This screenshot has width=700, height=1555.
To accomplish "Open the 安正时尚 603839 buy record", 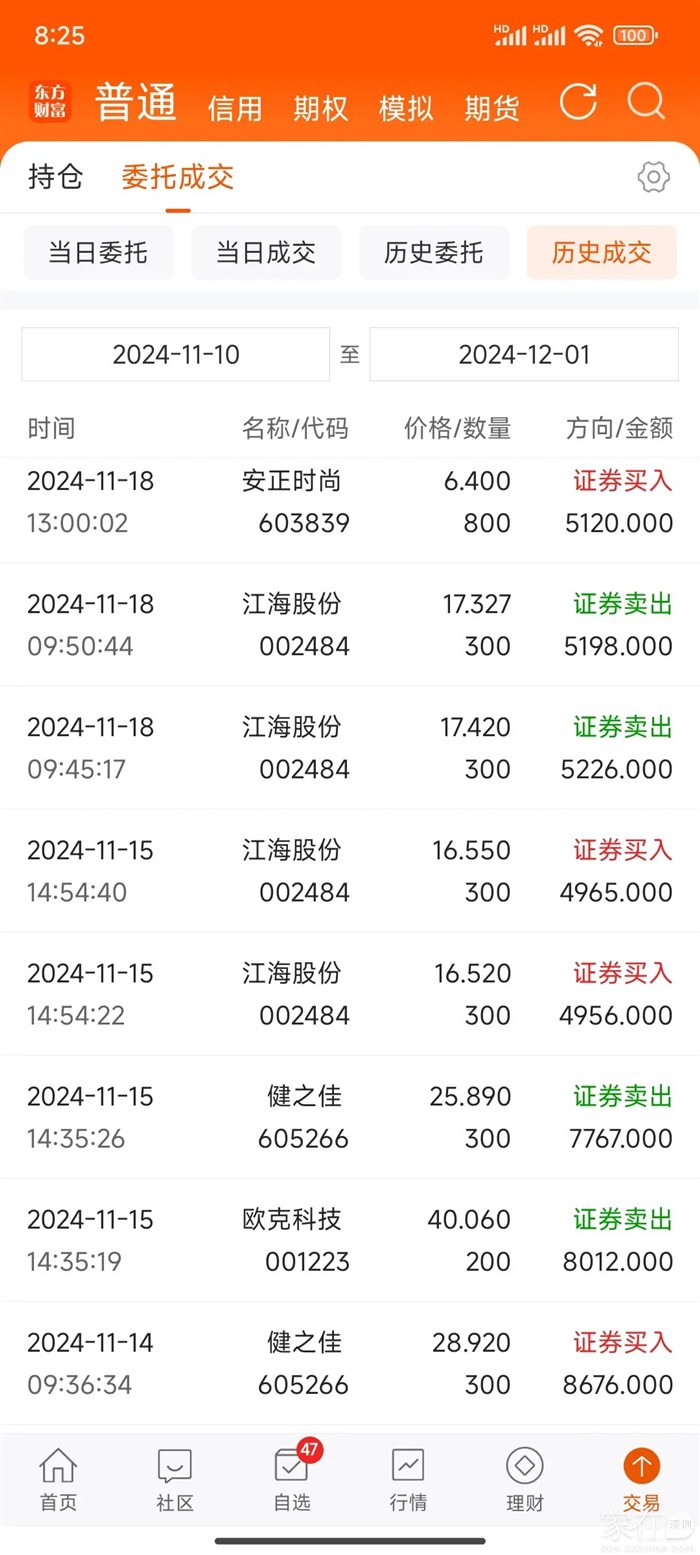I will point(350,502).
